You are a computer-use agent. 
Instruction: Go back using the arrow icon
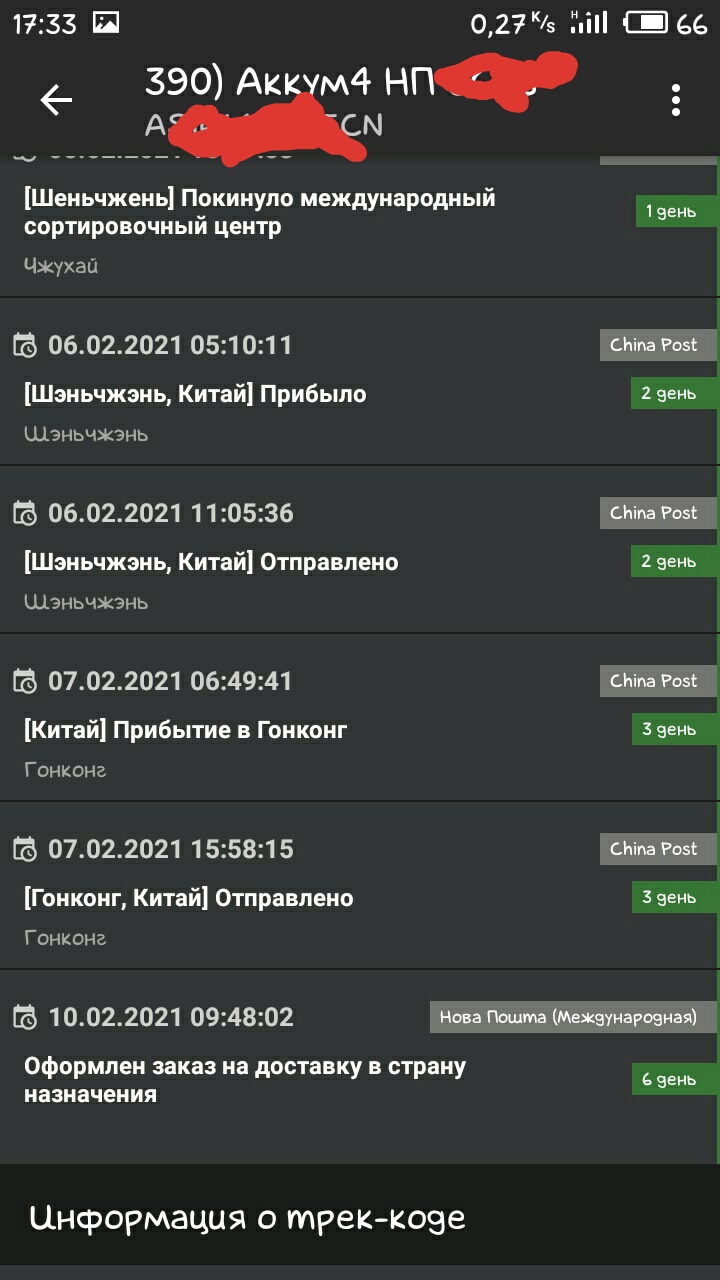[56, 99]
